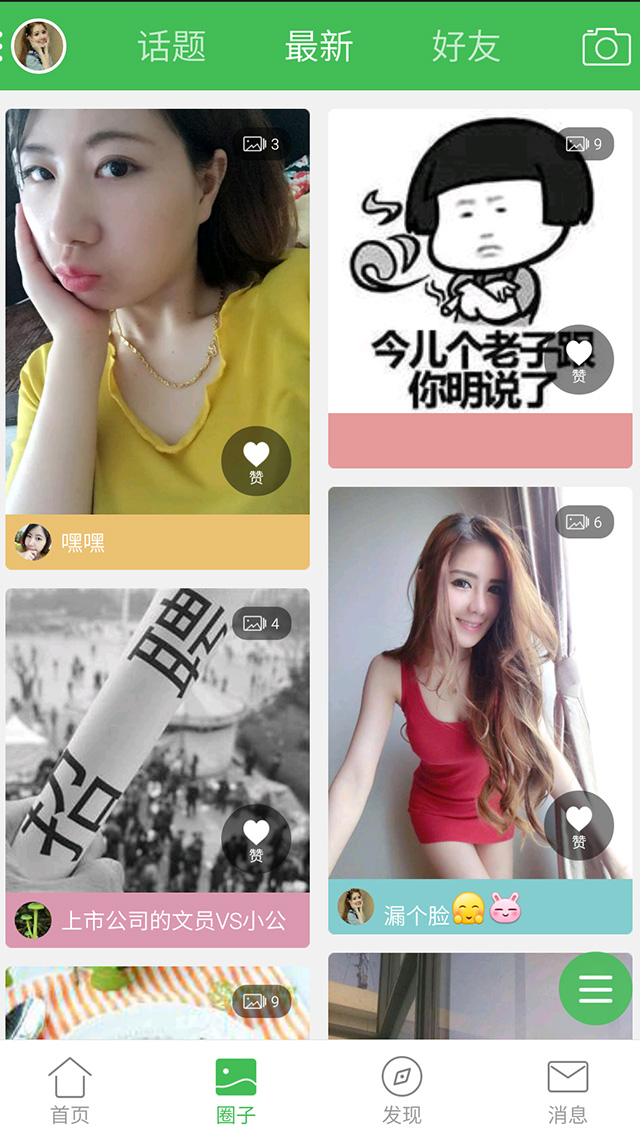Go to the 首页 tab
The height and width of the screenshot is (1136, 640).
(x=70, y=1090)
